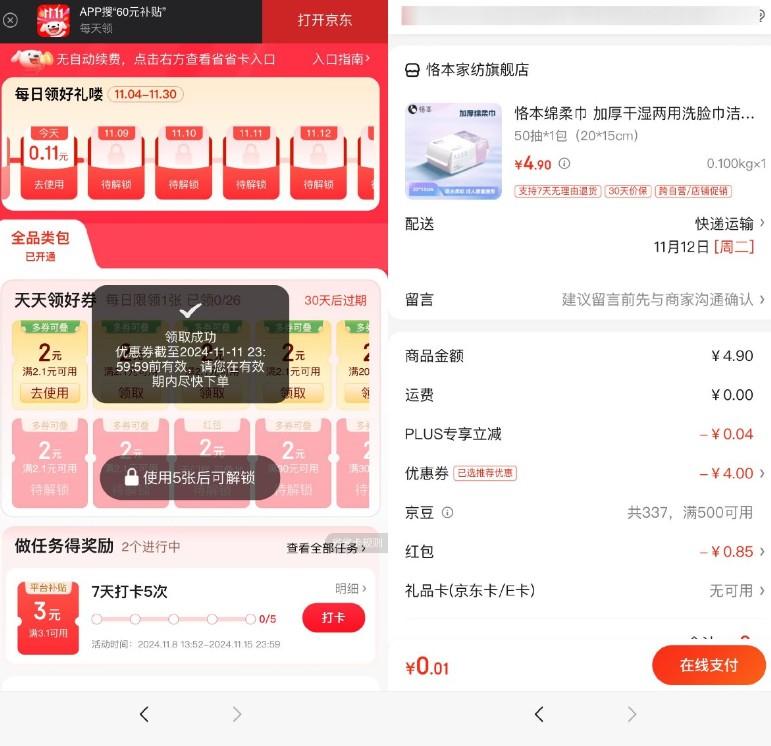Image resolution: width=771 pixels, height=746 pixels.
Task: Dismiss the app download banner
Action: 10,20
